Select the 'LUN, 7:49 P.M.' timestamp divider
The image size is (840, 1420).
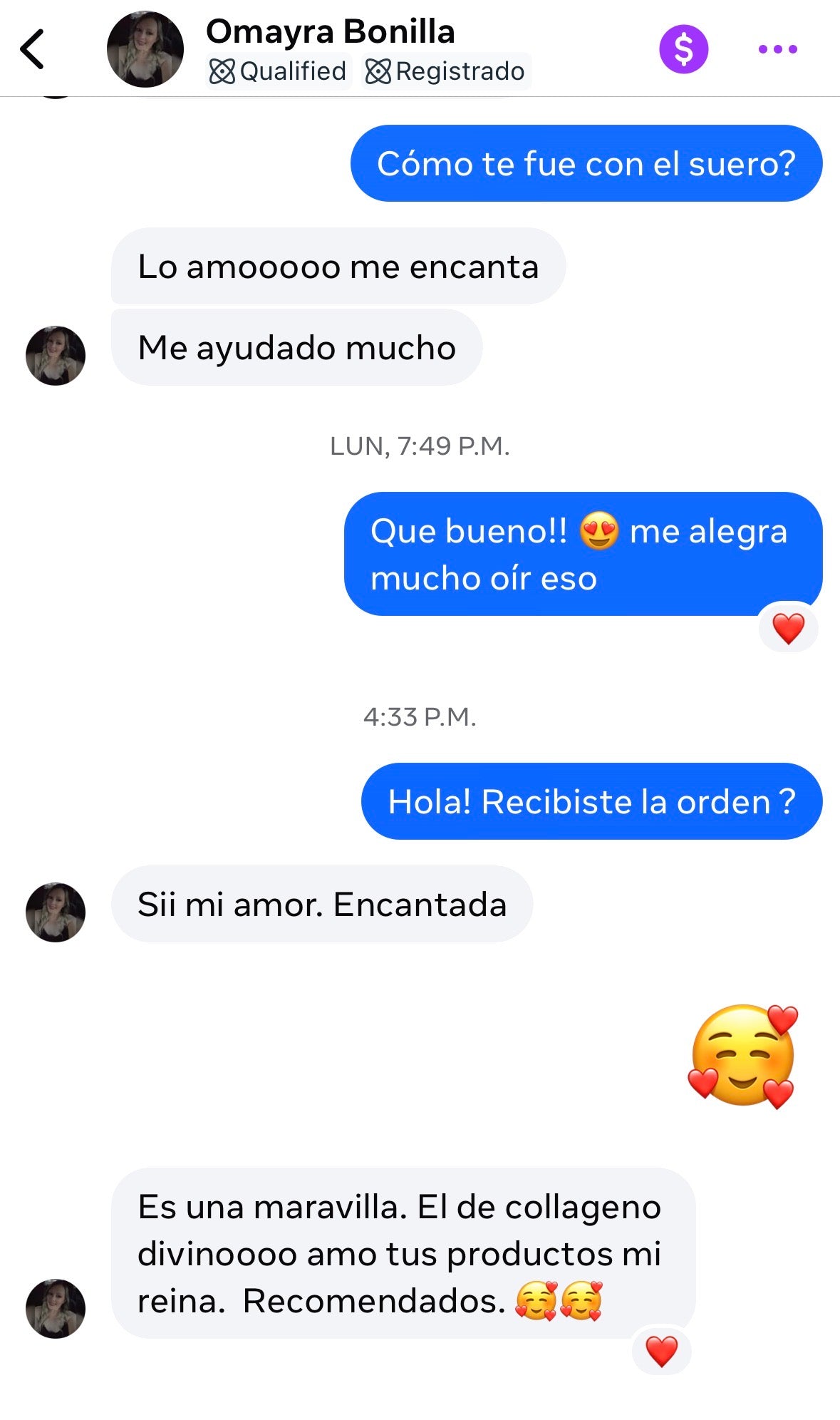click(x=420, y=446)
